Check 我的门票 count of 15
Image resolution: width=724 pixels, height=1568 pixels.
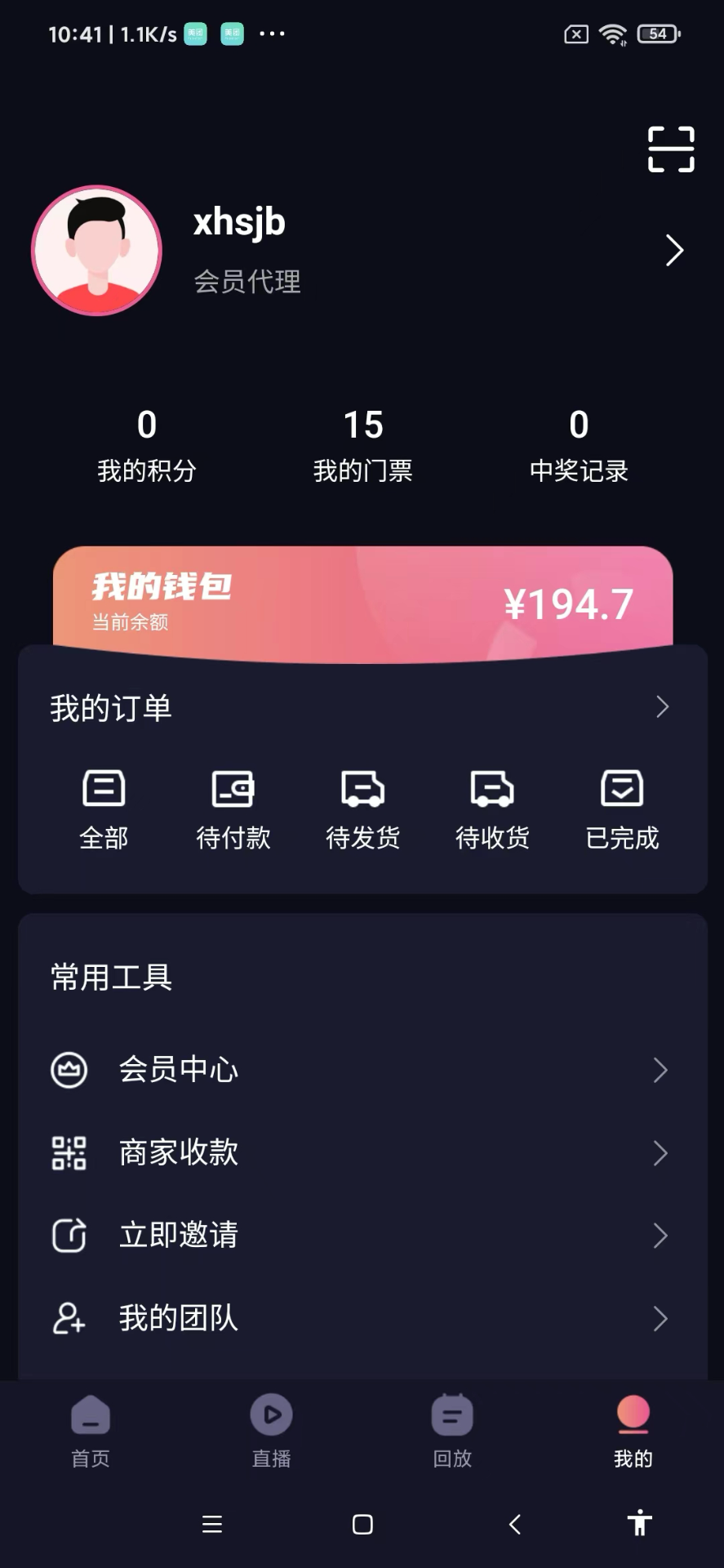364,443
